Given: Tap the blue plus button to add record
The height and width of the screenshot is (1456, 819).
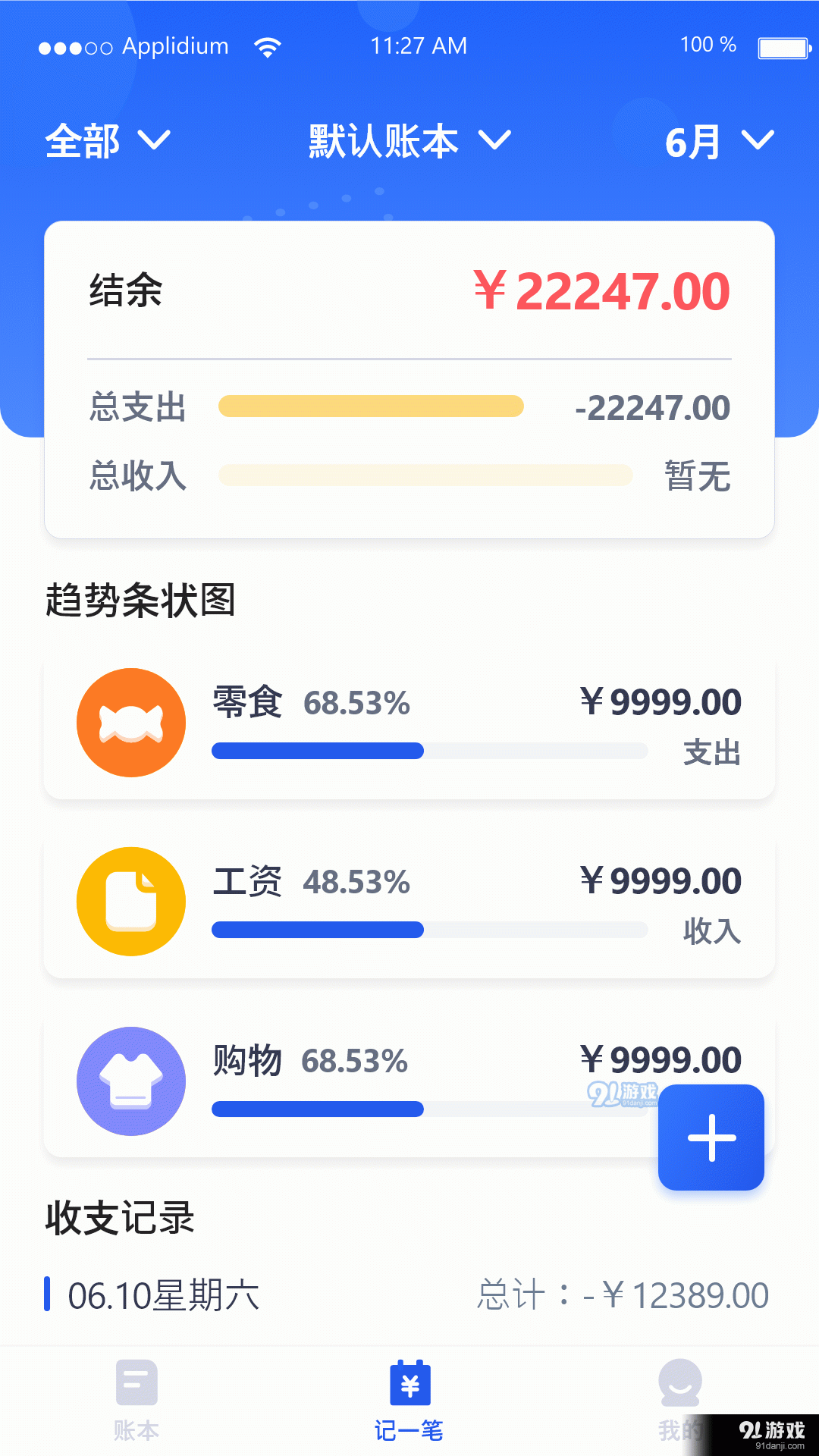Looking at the screenshot, I should (710, 1137).
